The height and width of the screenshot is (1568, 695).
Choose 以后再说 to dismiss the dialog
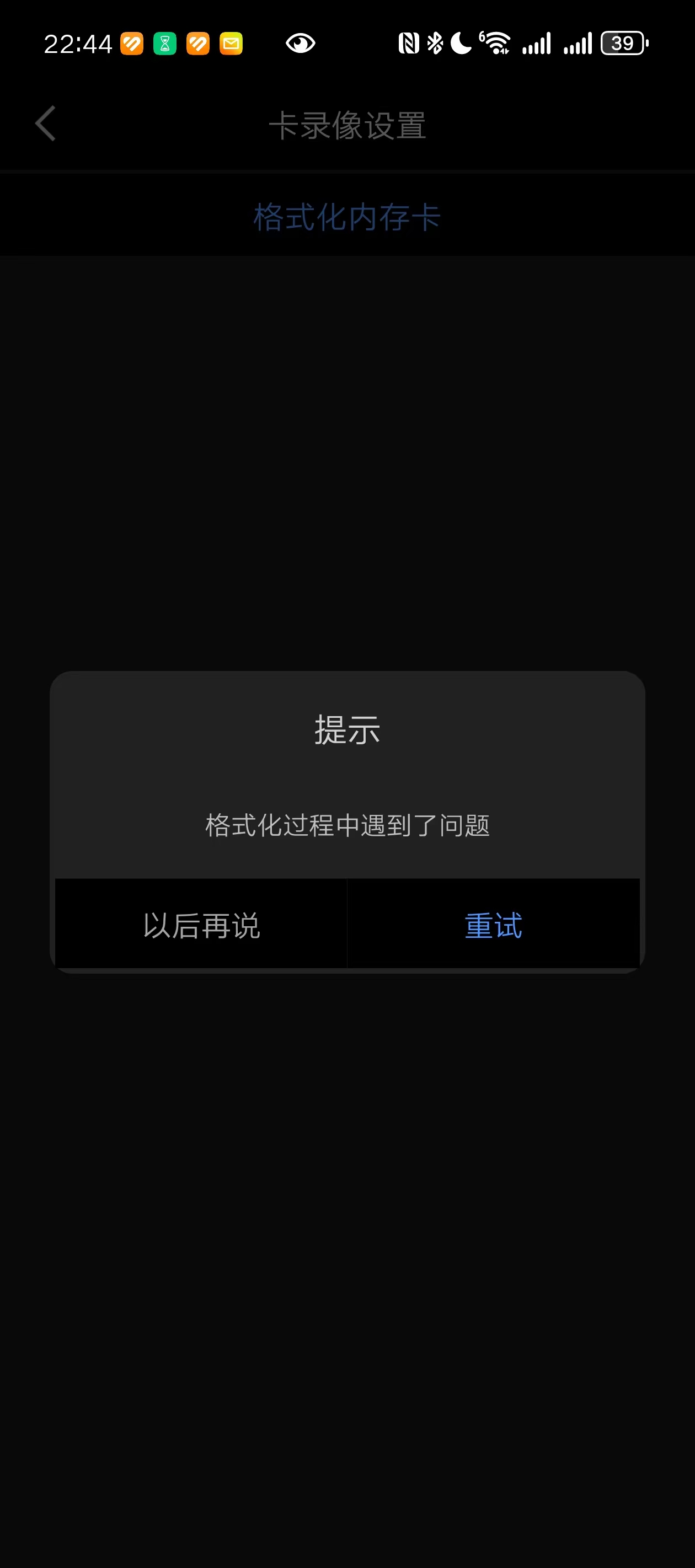click(x=201, y=925)
